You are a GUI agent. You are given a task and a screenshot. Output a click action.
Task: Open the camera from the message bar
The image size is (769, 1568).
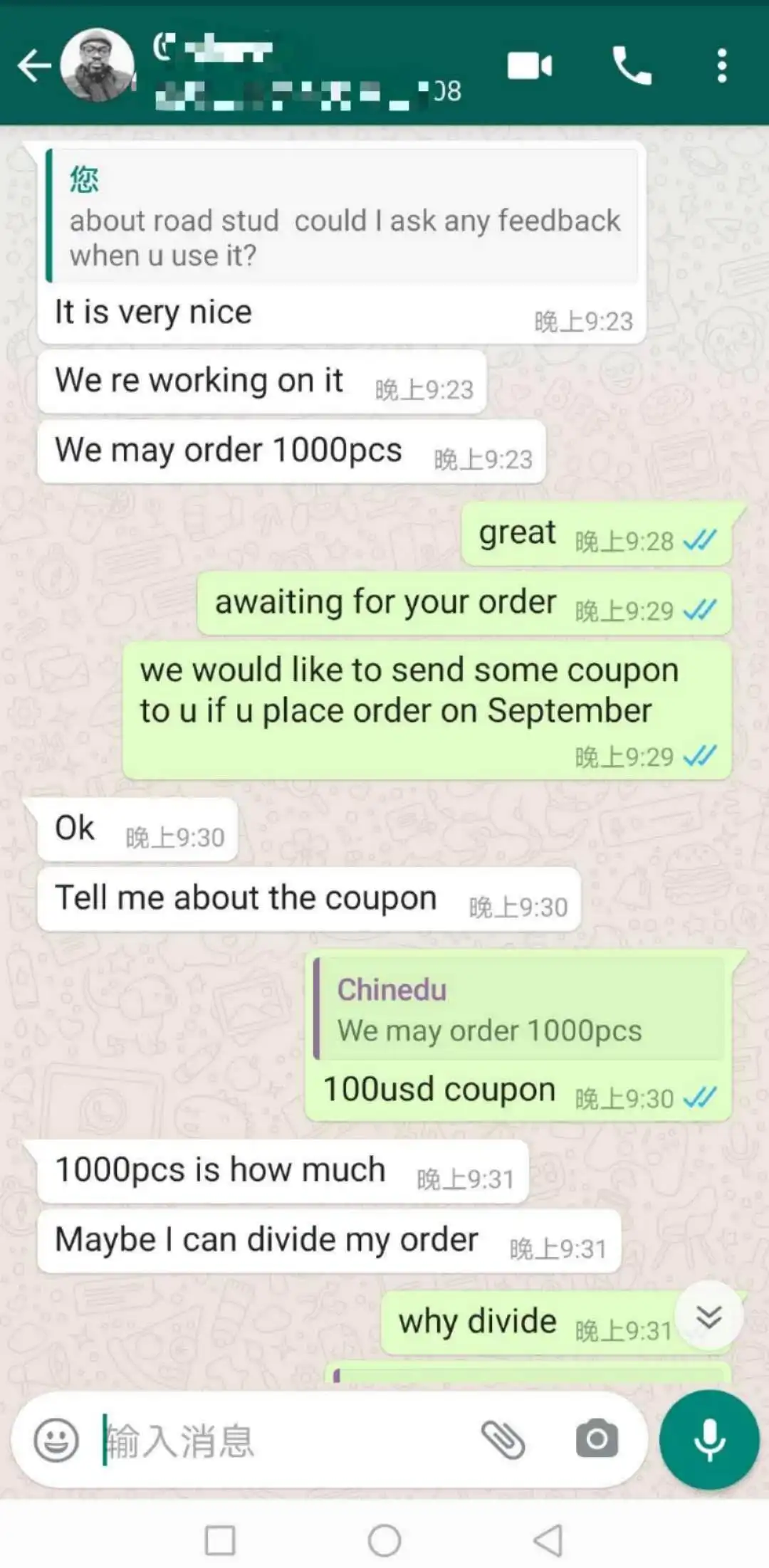597,1439
